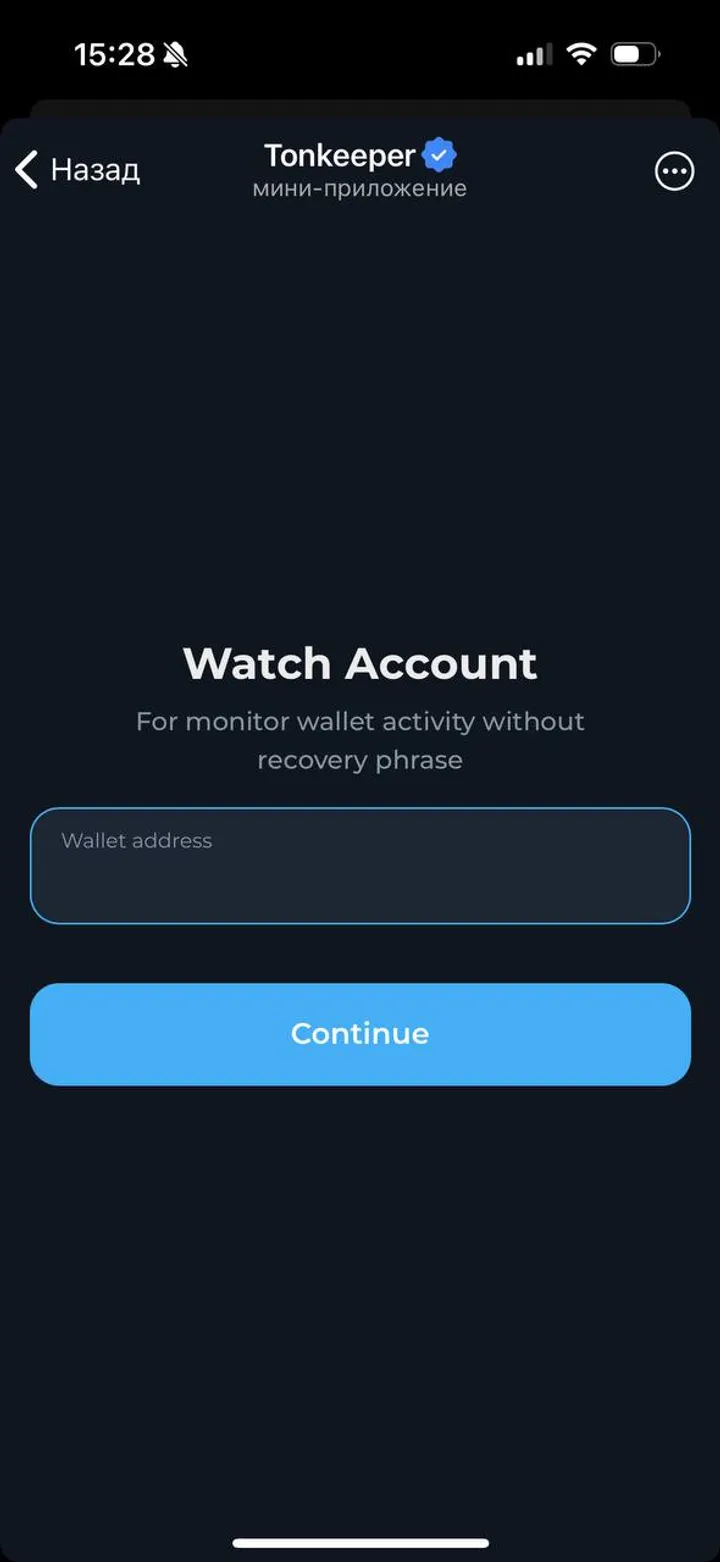
Task: Tap the back chevron arrow icon
Action: [25, 170]
